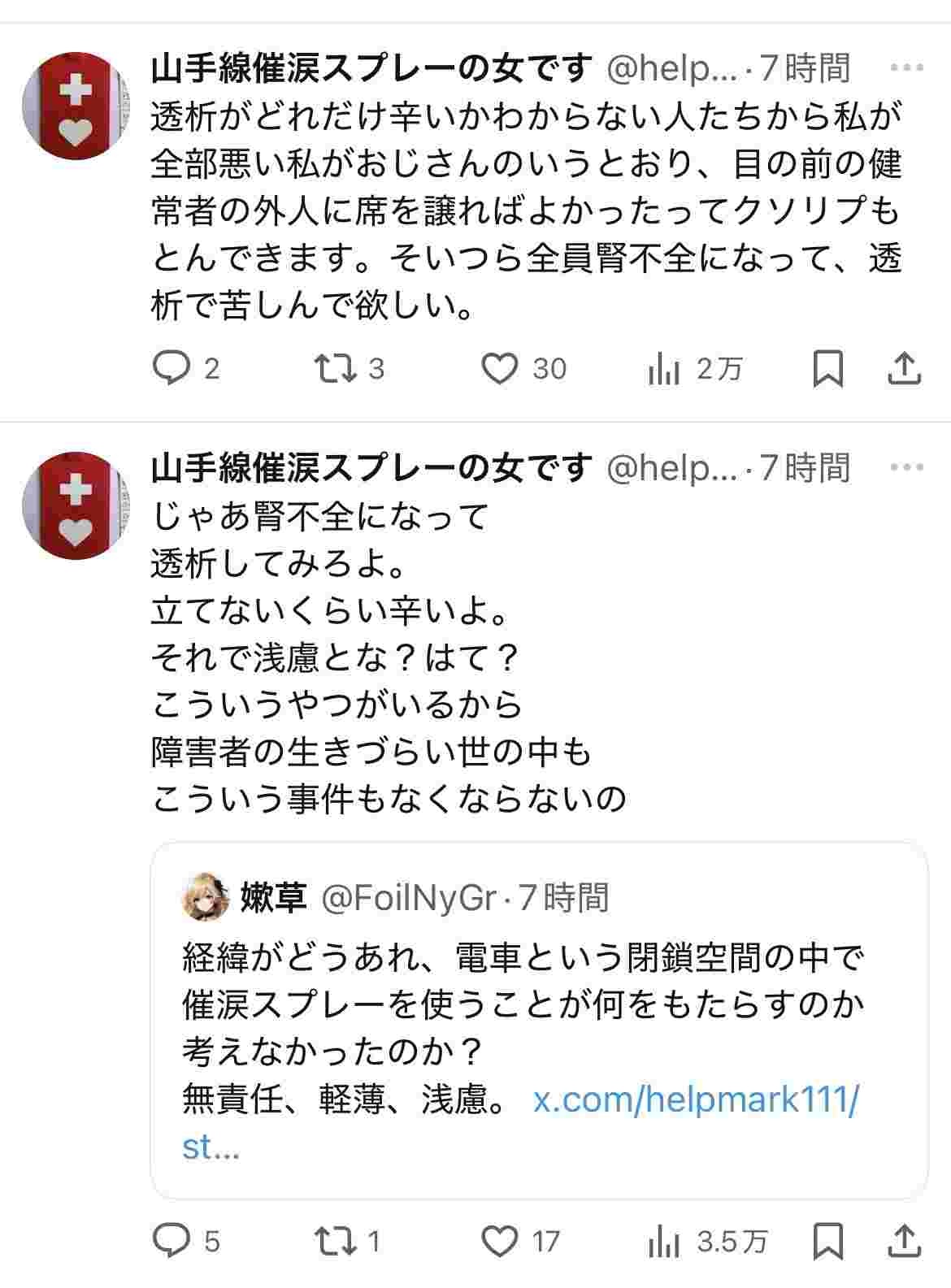This screenshot has height=1288, width=951.
Task: Bookmark the post with 3.5万 views
Action: pos(828,1241)
